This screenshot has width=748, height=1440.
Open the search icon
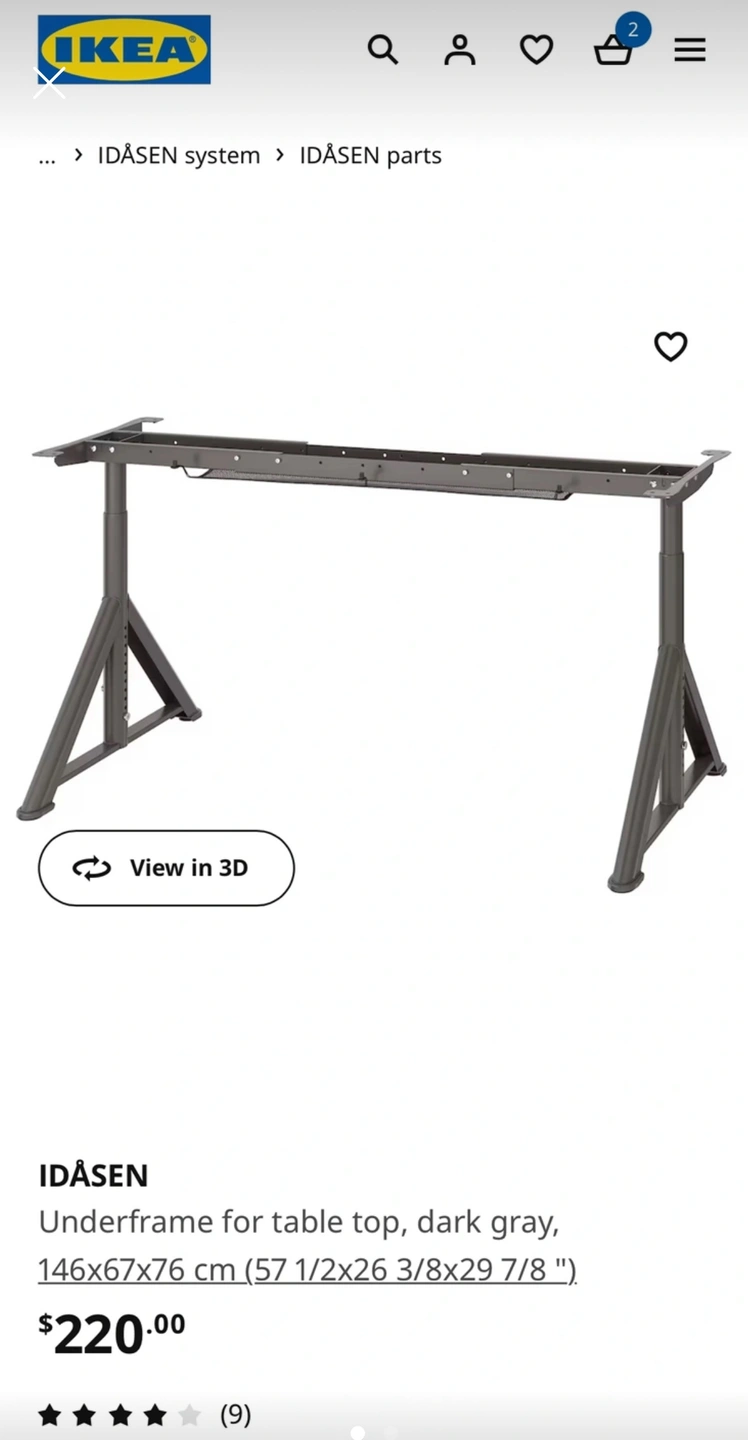[x=382, y=49]
